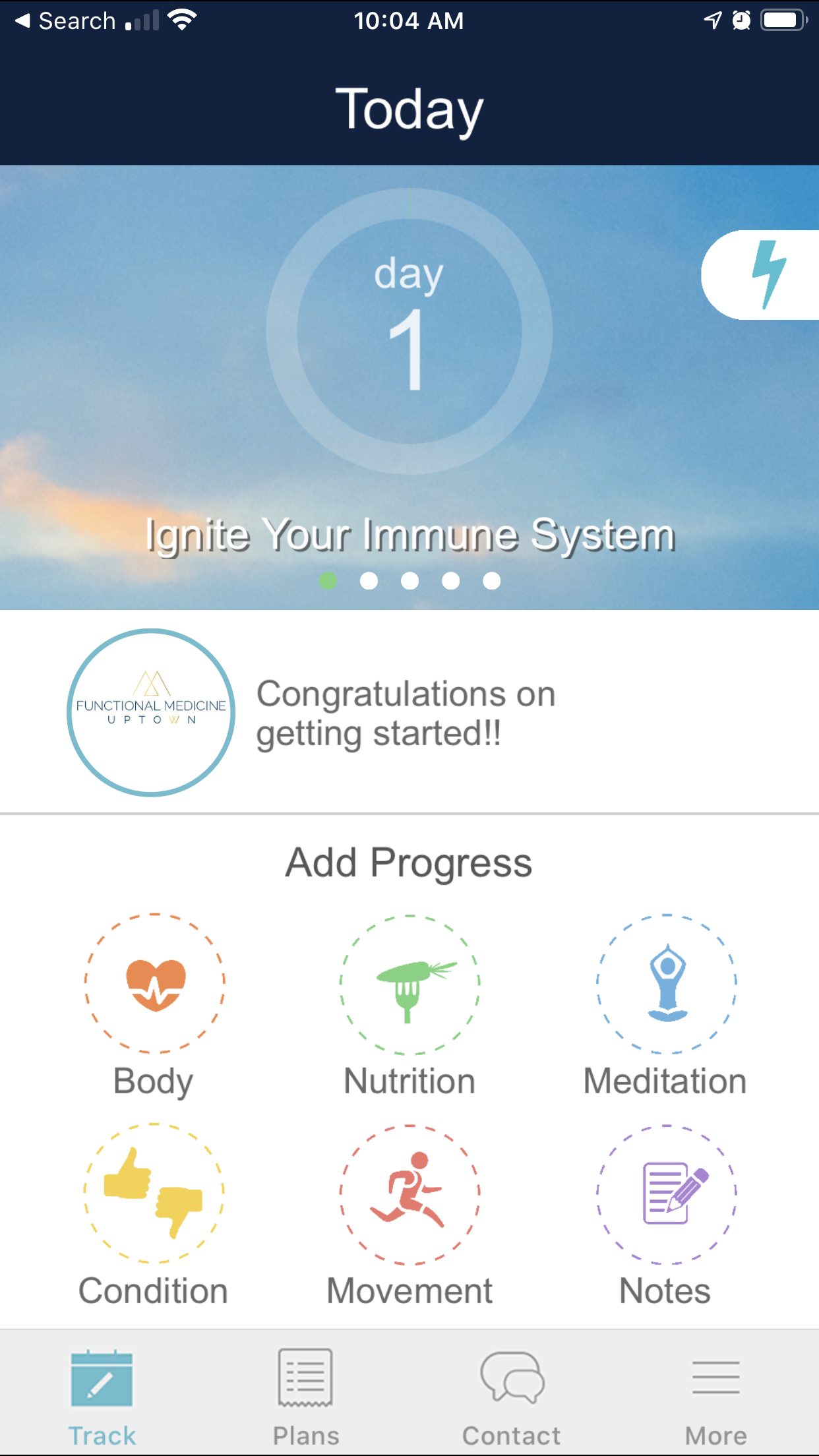Log Nutrition progress
This screenshot has height=1456, width=819.
(x=409, y=983)
